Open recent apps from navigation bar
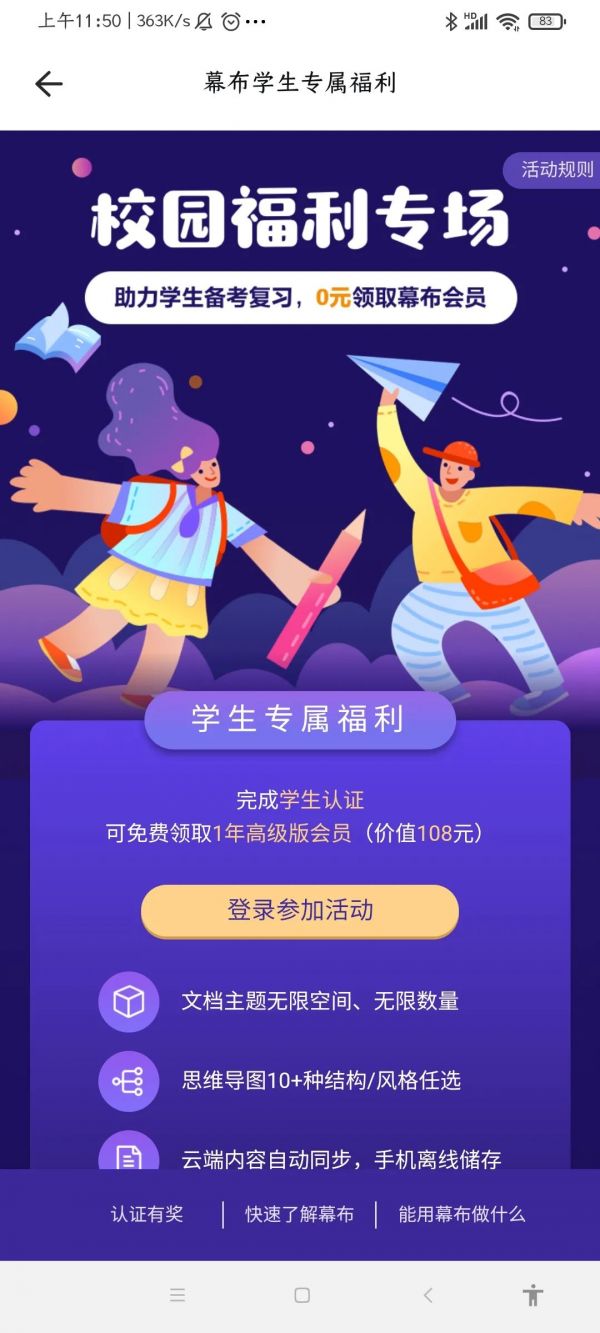 pos(177,1295)
